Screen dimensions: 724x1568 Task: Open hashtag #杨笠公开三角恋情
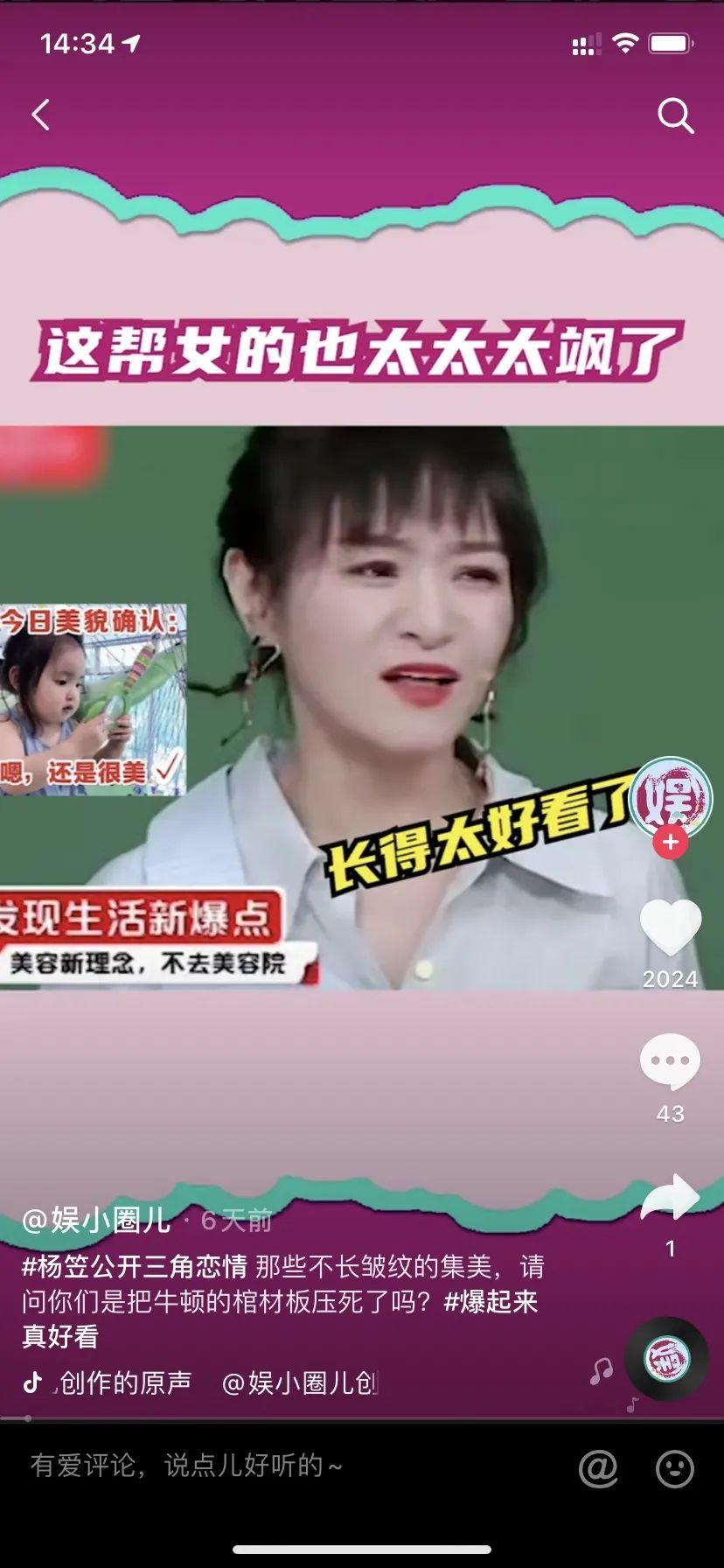point(135,1266)
